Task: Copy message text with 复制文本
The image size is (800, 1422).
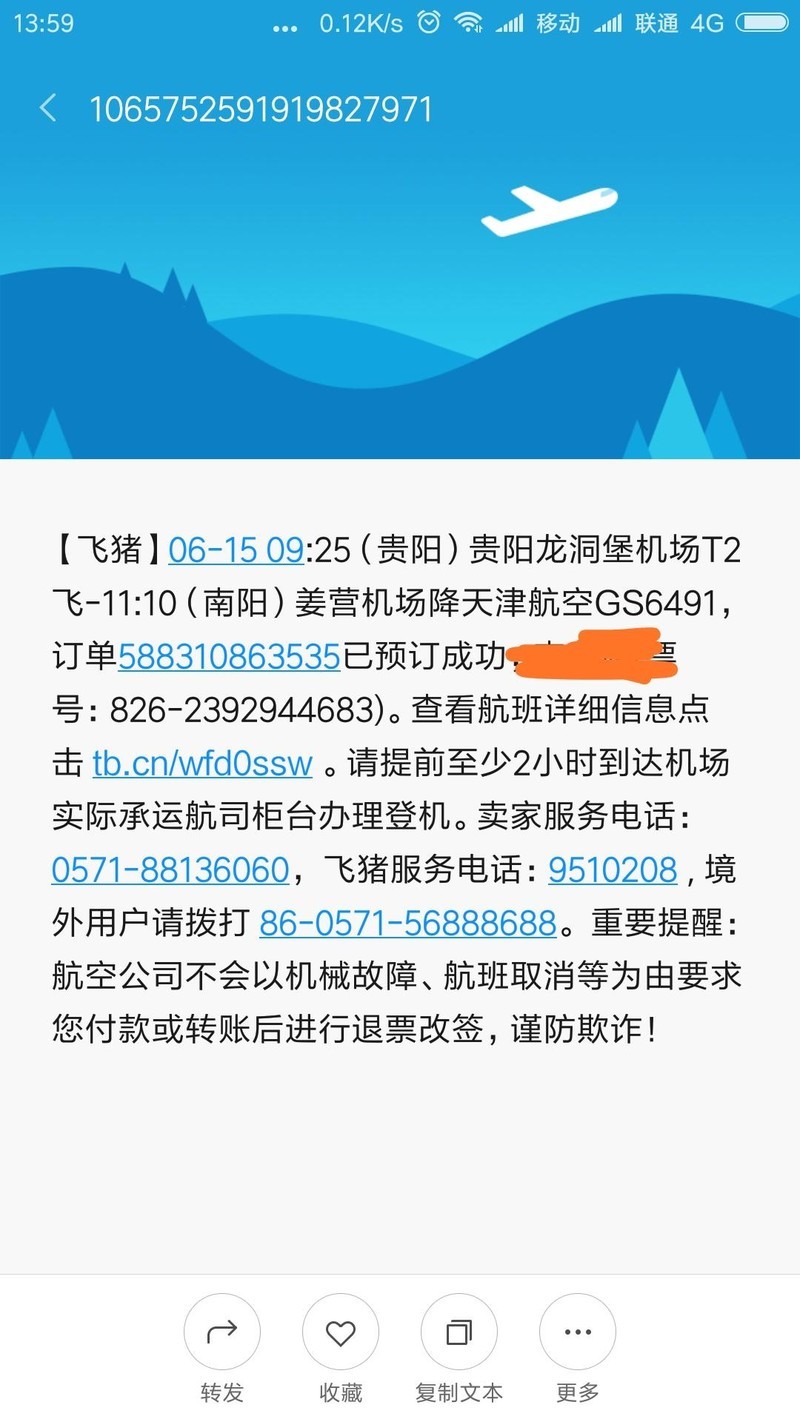Action: 459,1332
